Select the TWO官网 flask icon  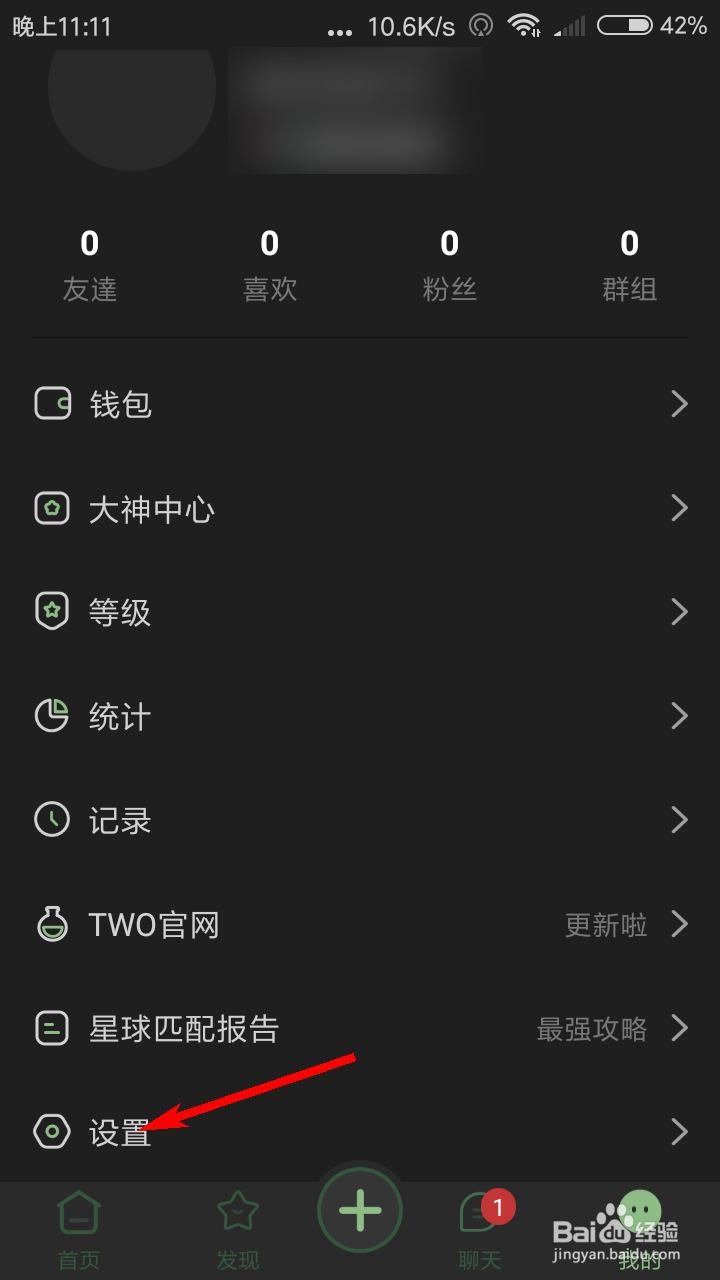point(52,924)
